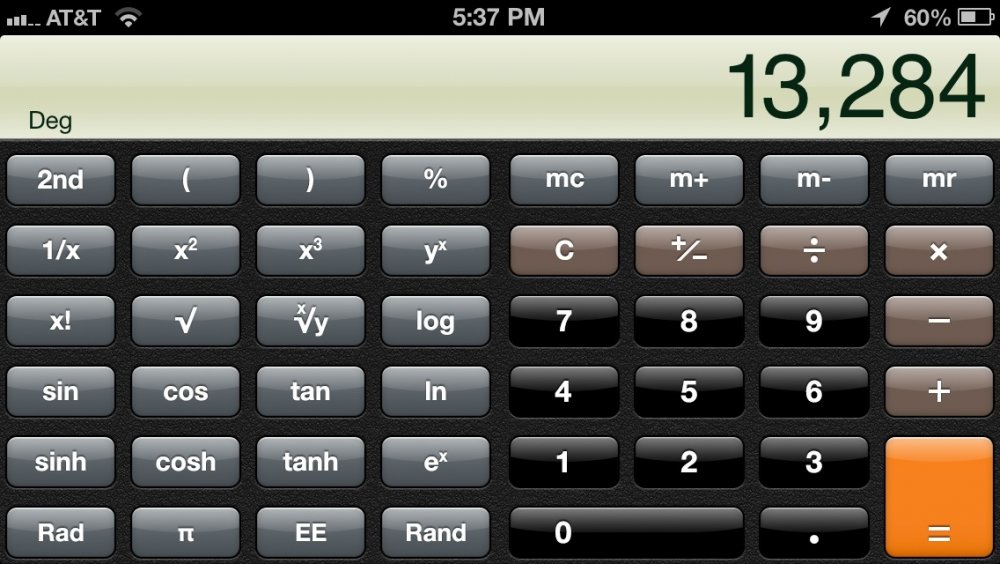Tap the equals key
The height and width of the screenshot is (564, 1000).
(x=938, y=497)
